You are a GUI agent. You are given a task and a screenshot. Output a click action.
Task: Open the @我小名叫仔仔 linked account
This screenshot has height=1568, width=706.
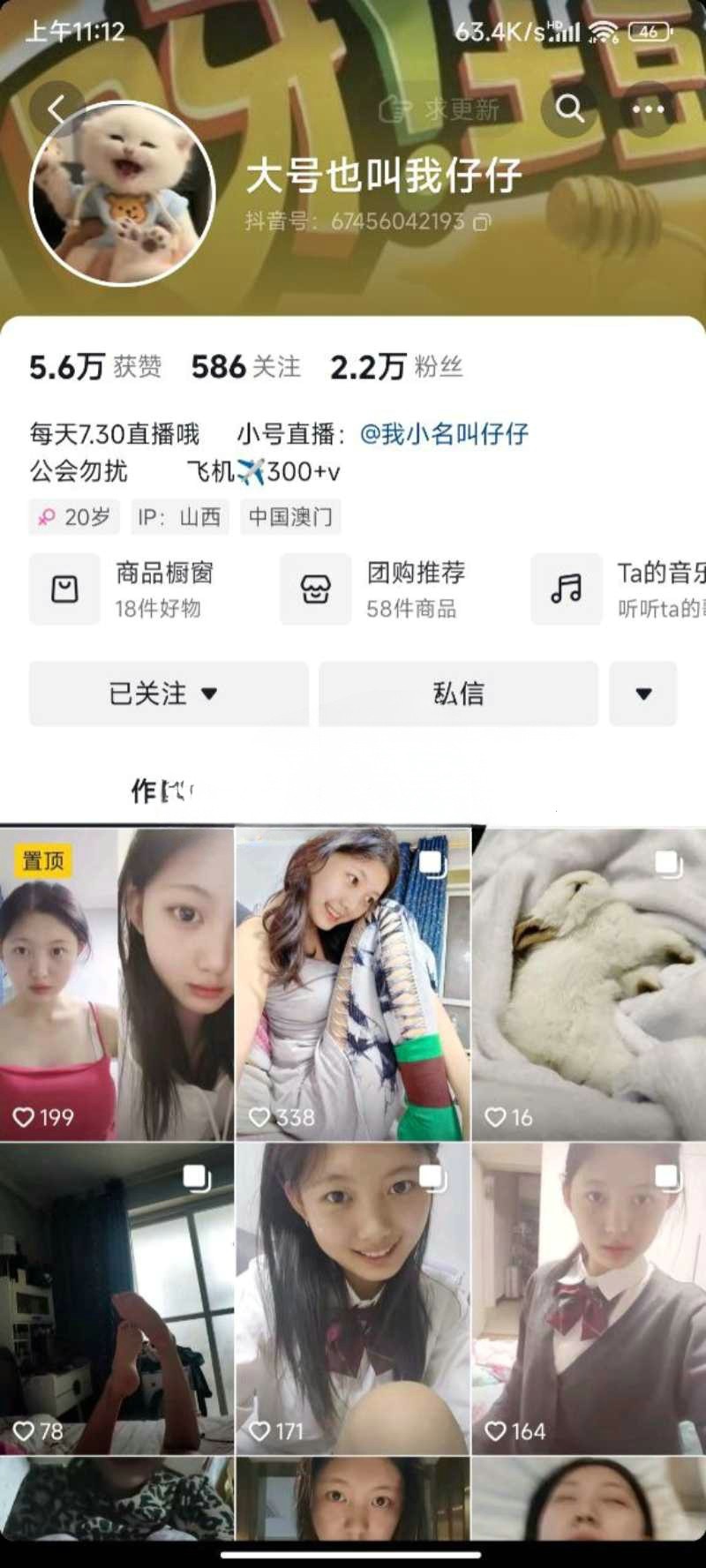[x=444, y=434]
